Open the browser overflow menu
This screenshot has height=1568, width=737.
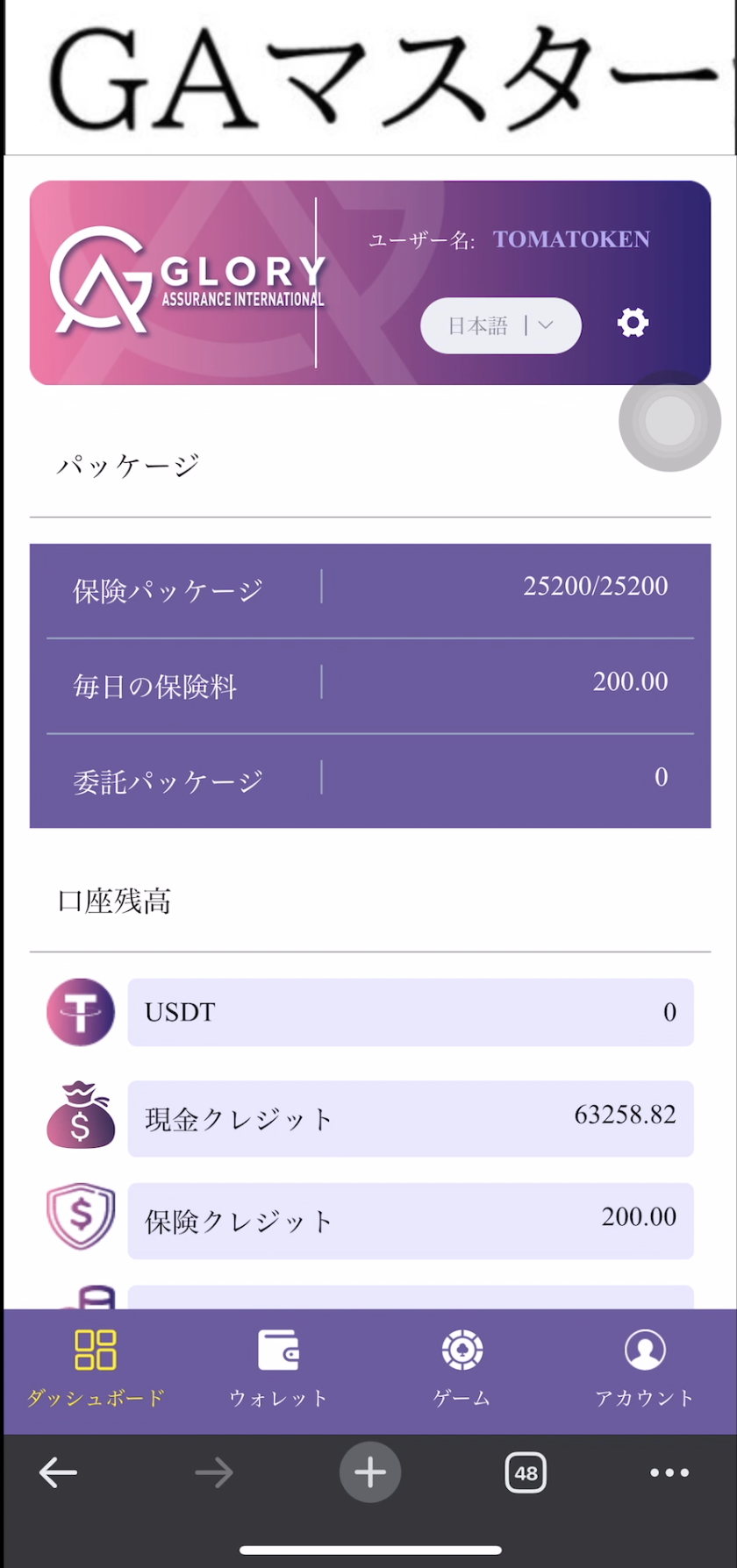[x=669, y=1472]
